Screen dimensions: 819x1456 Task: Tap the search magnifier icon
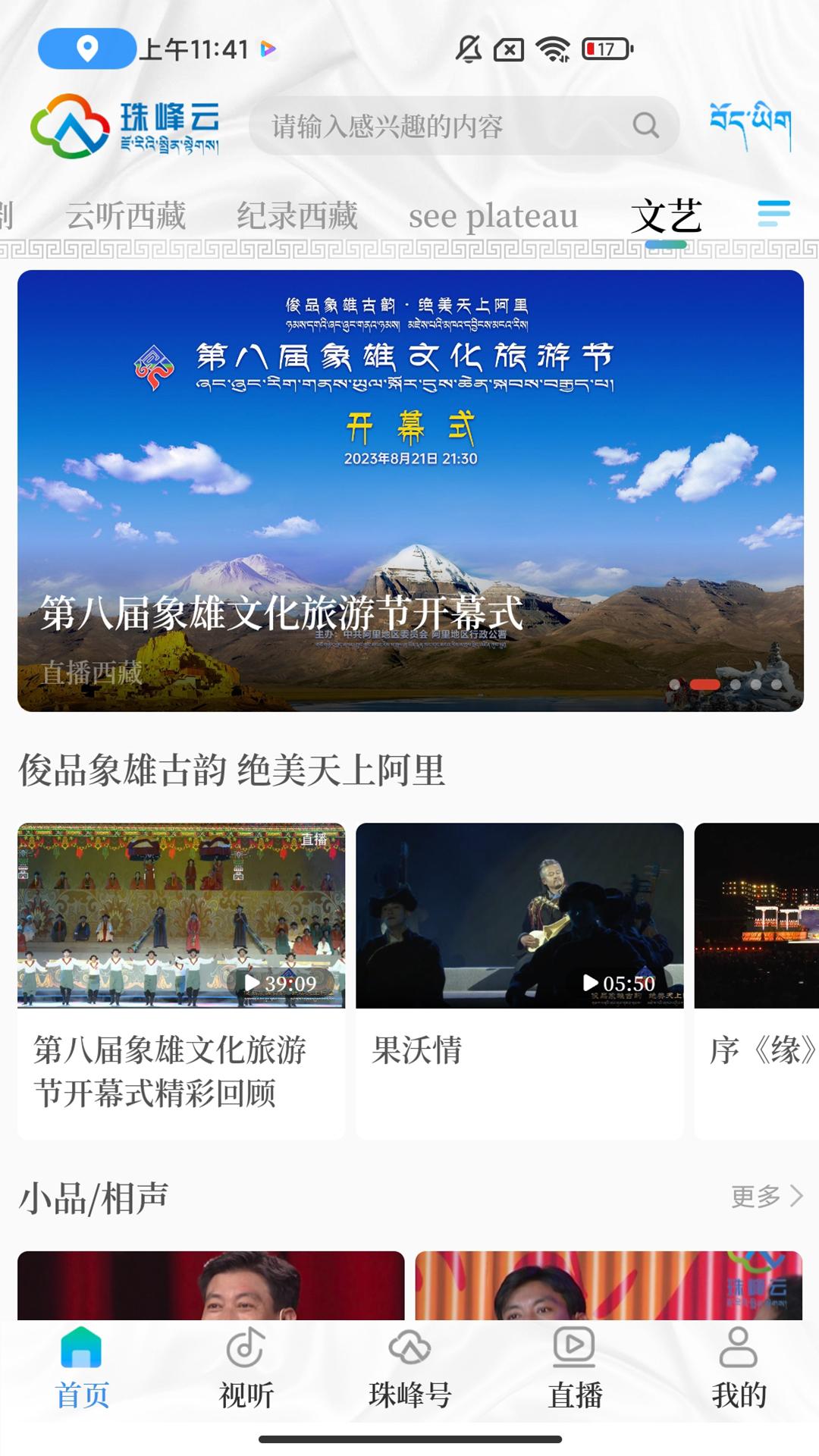[x=644, y=125]
